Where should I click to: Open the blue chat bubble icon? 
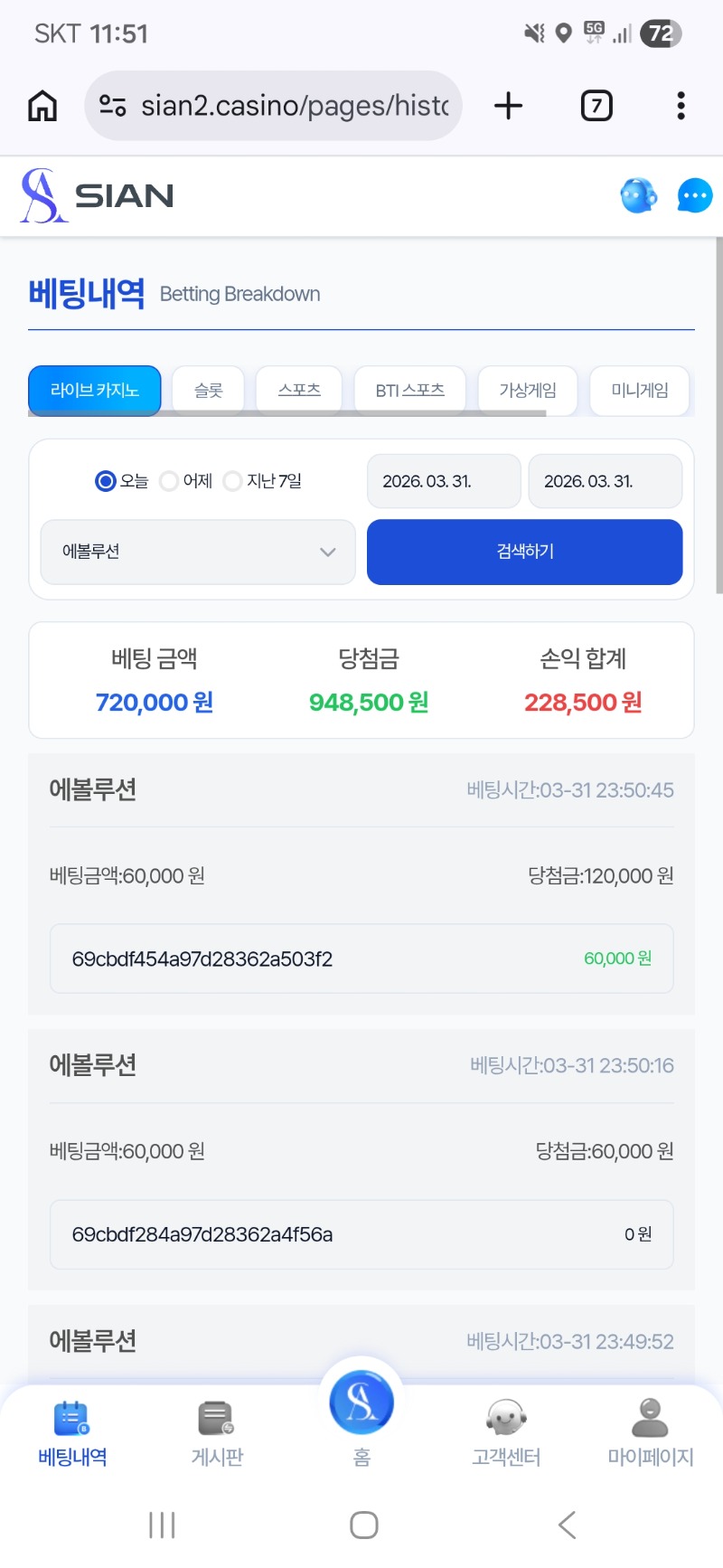[x=694, y=195]
